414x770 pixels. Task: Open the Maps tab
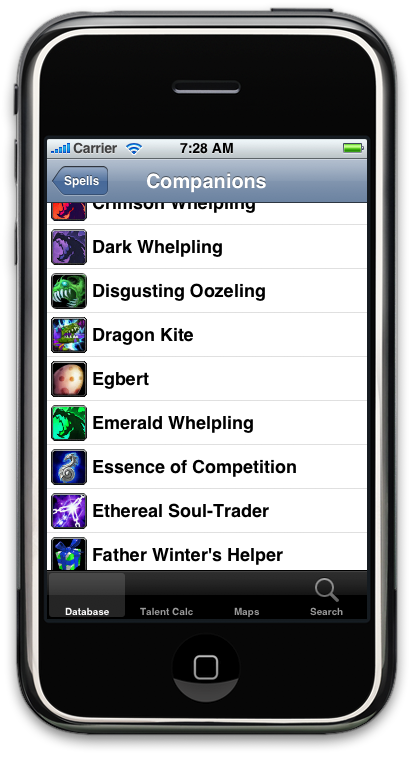coord(247,595)
